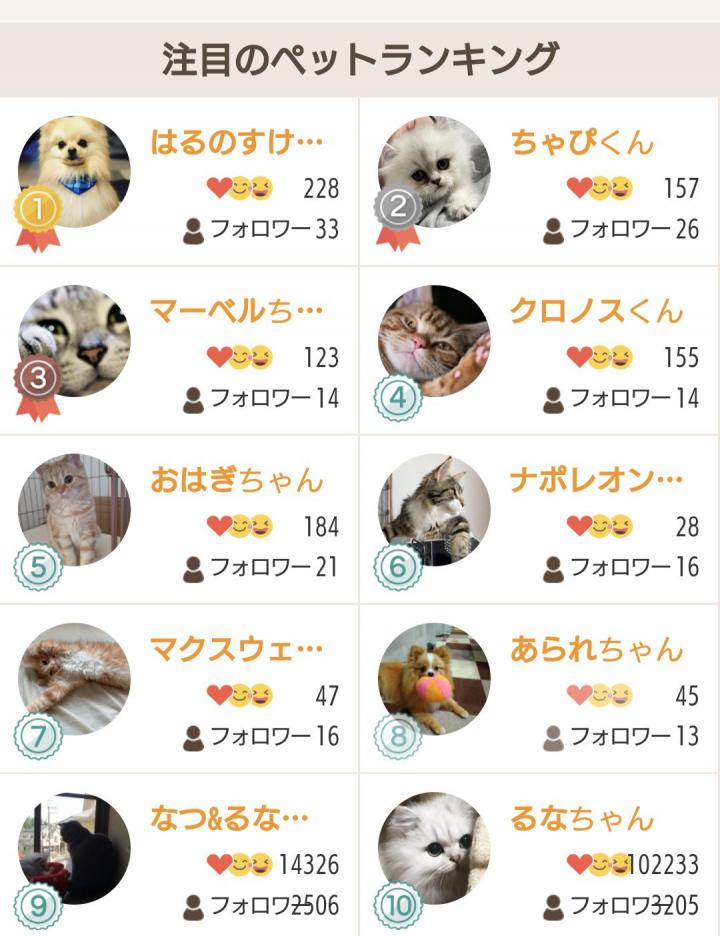View ちゃぴくん's pet profile
The width and height of the screenshot is (720, 936).
pyautogui.click(x=540, y=182)
